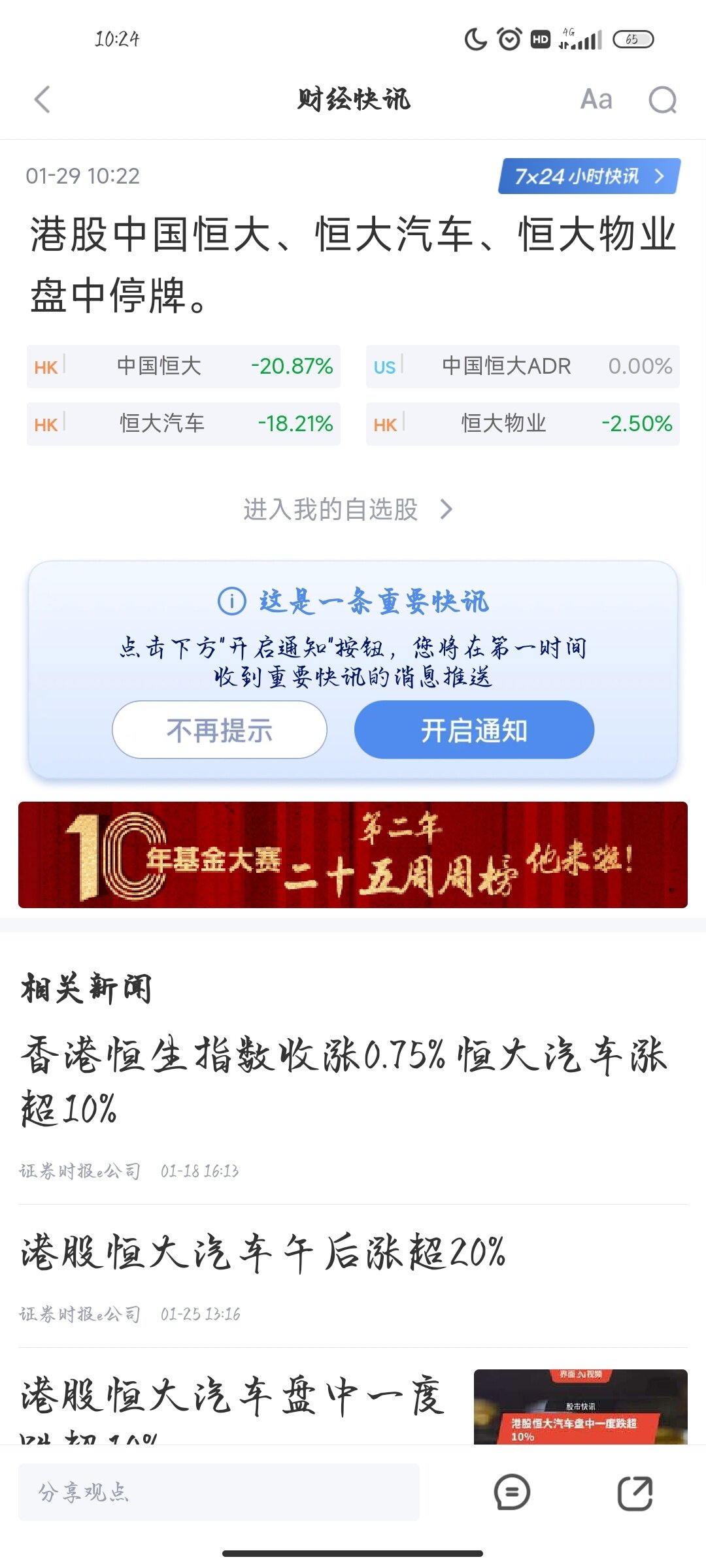Open the Aa font size settings

[x=596, y=100]
